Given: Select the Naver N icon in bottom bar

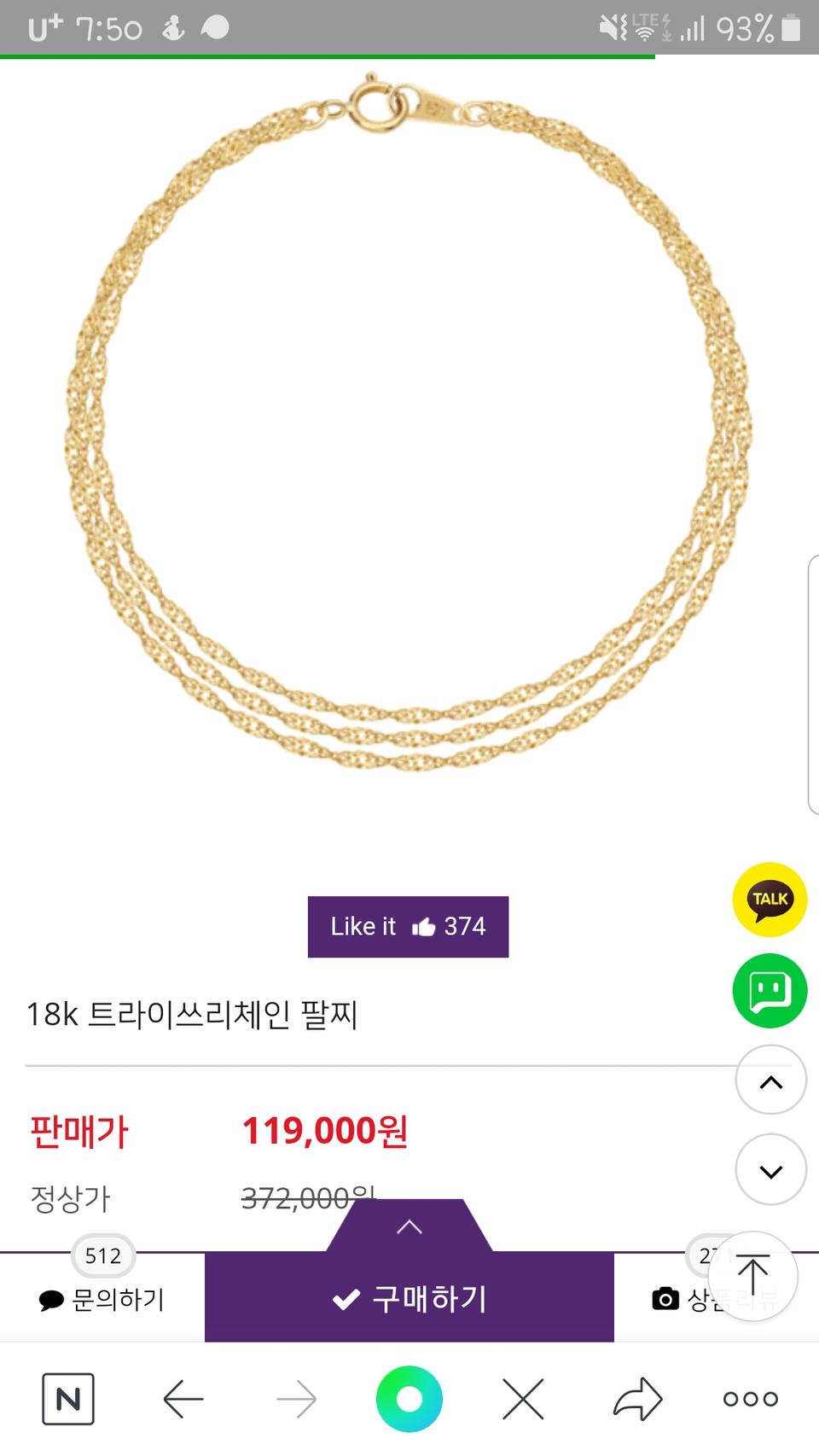Looking at the screenshot, I should pos(68,1398).
